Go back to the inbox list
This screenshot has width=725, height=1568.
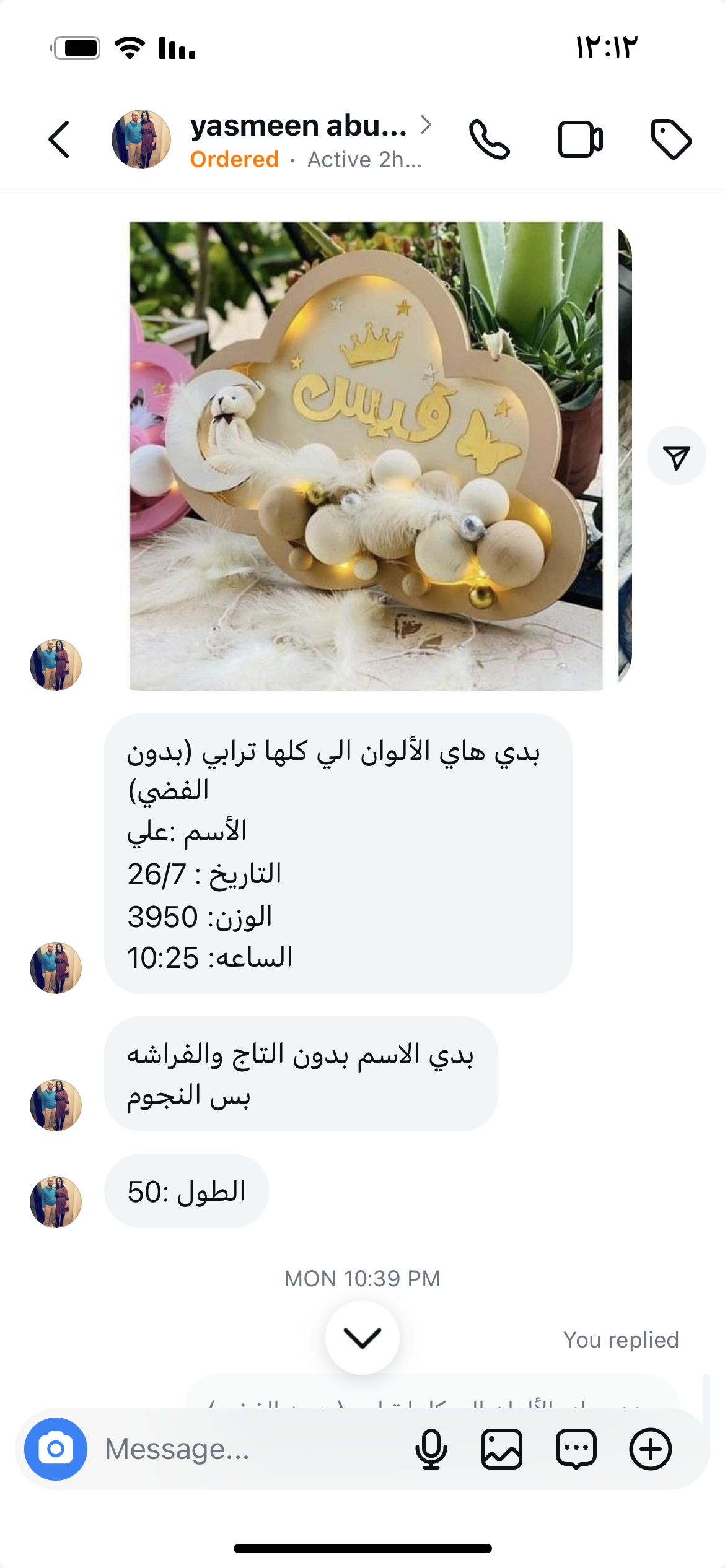pos(59,140)
